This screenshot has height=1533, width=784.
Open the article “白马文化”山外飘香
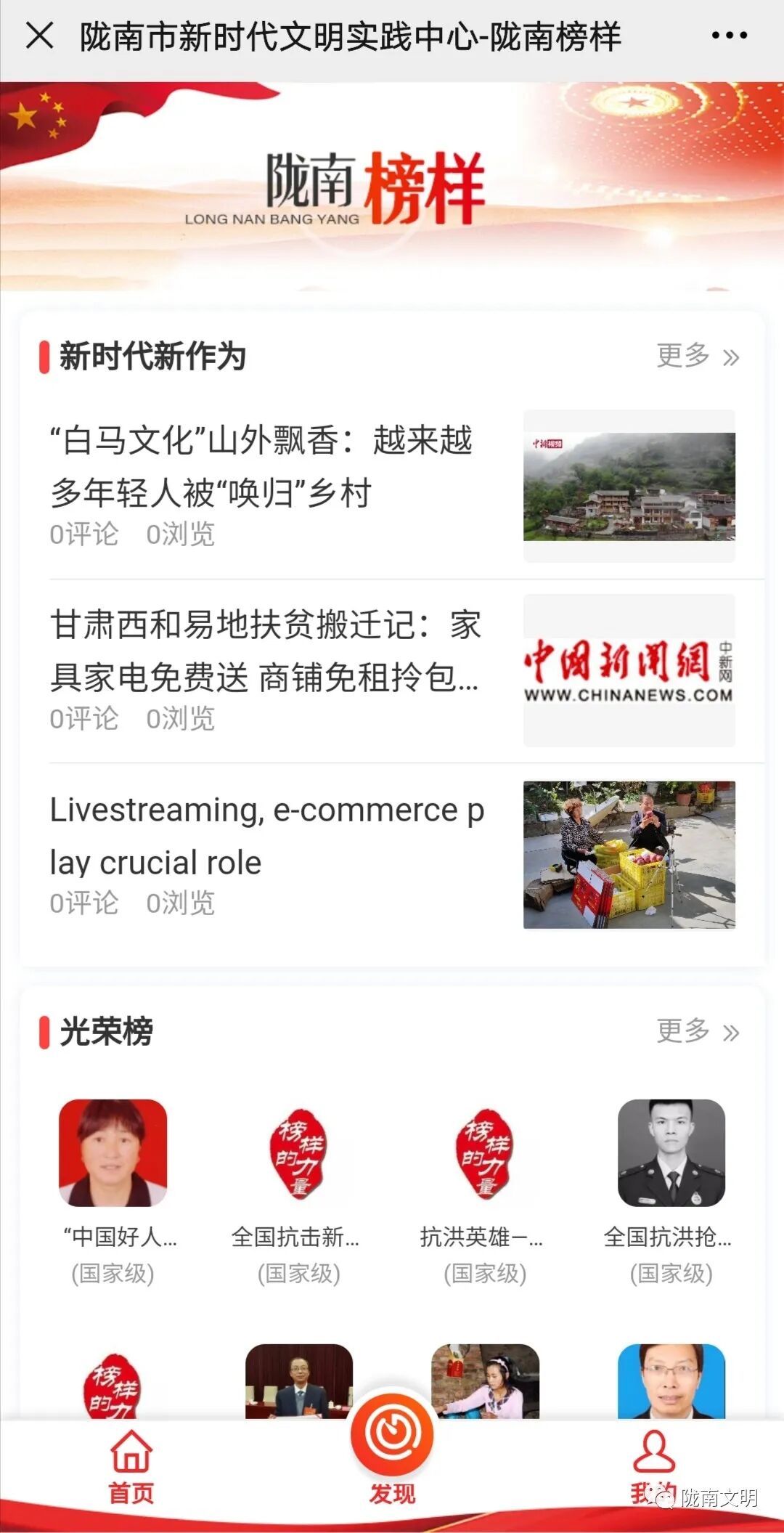click(261, 466)
